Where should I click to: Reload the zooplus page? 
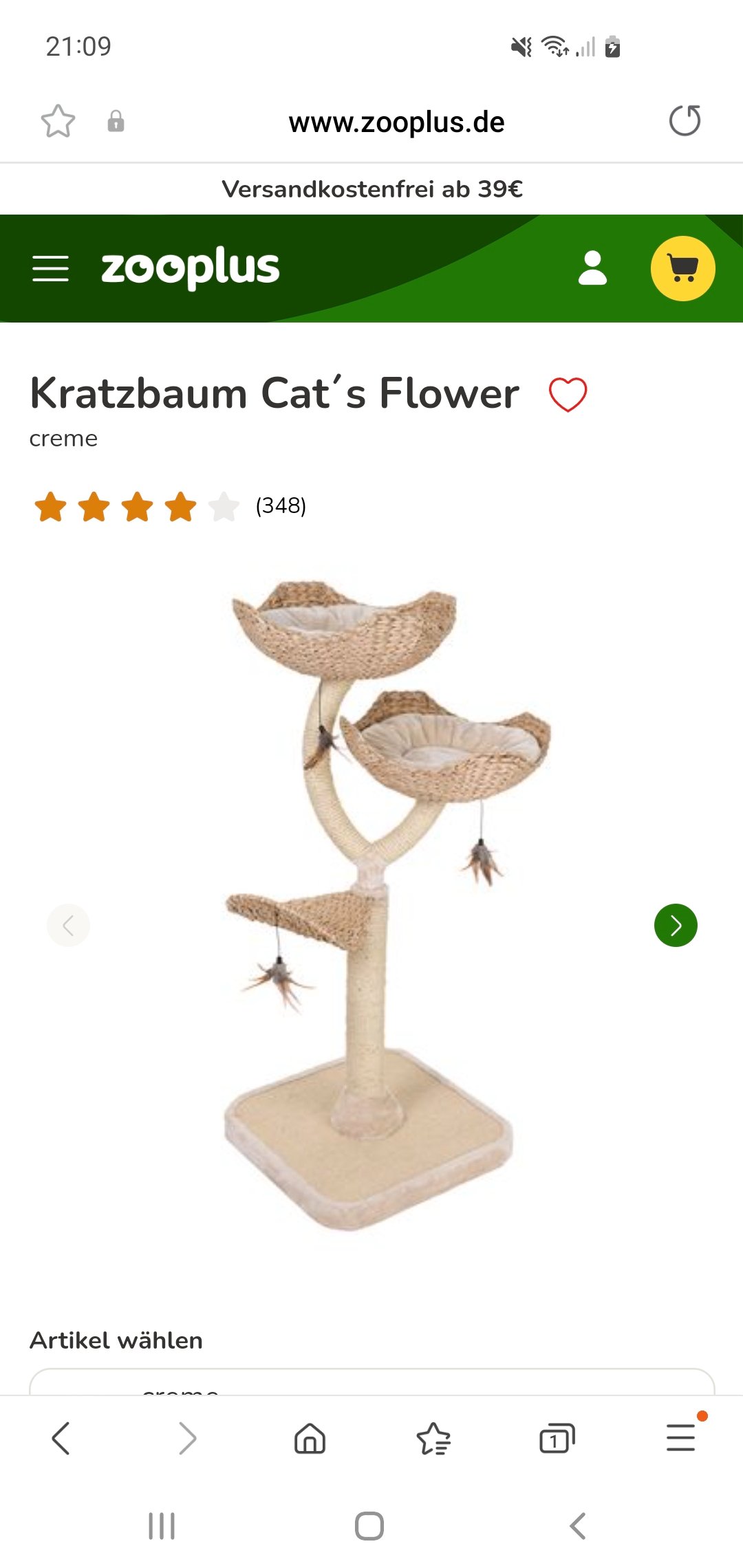685,121
